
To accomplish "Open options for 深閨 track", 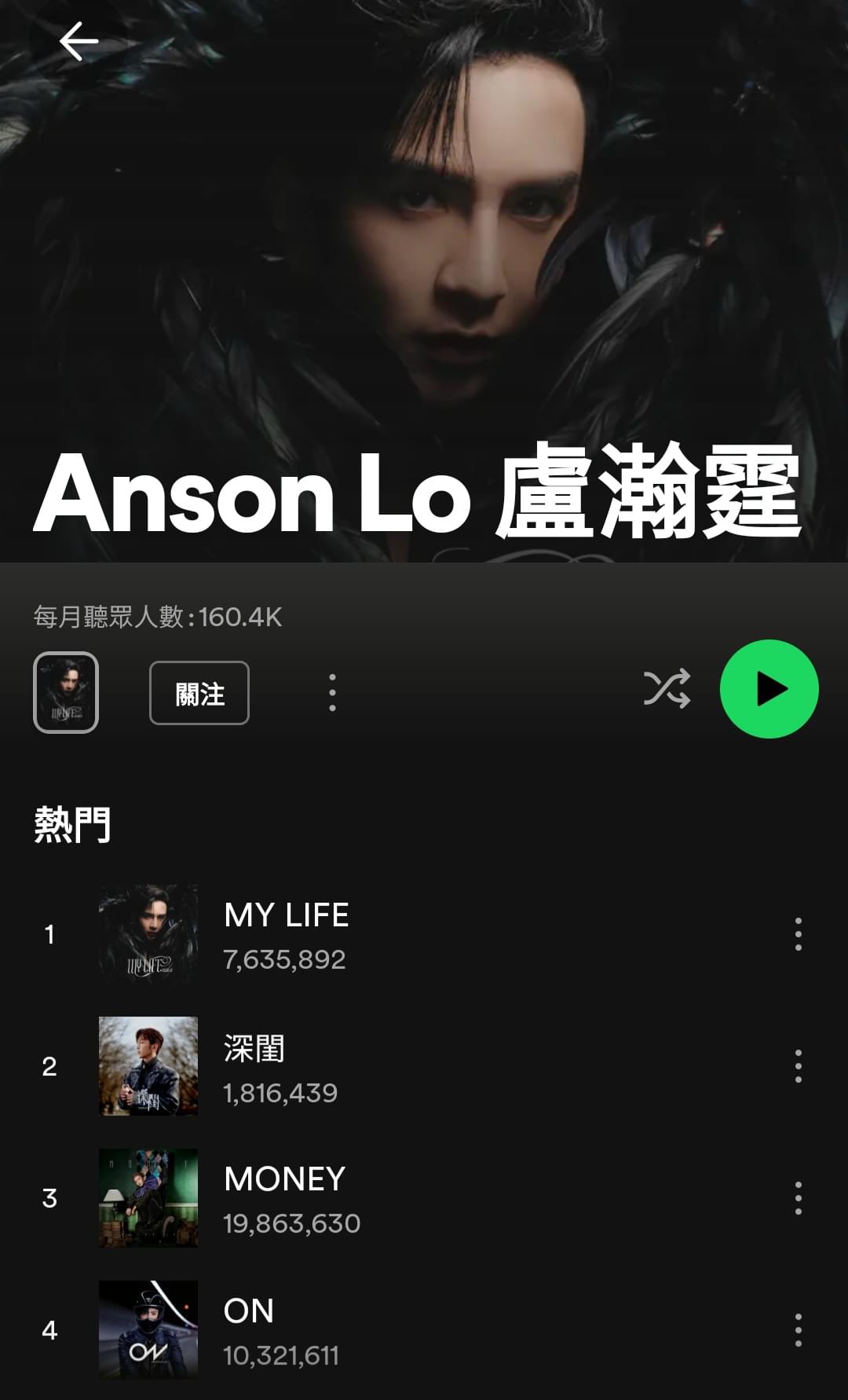I will [798, 1068].
